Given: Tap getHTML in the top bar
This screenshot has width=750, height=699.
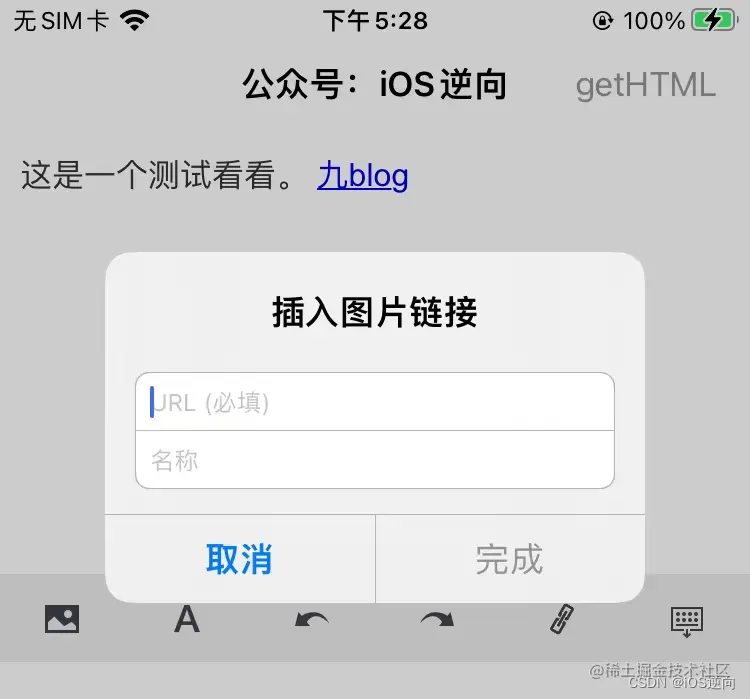Looking at the screenshot, I should pos(645,86).
